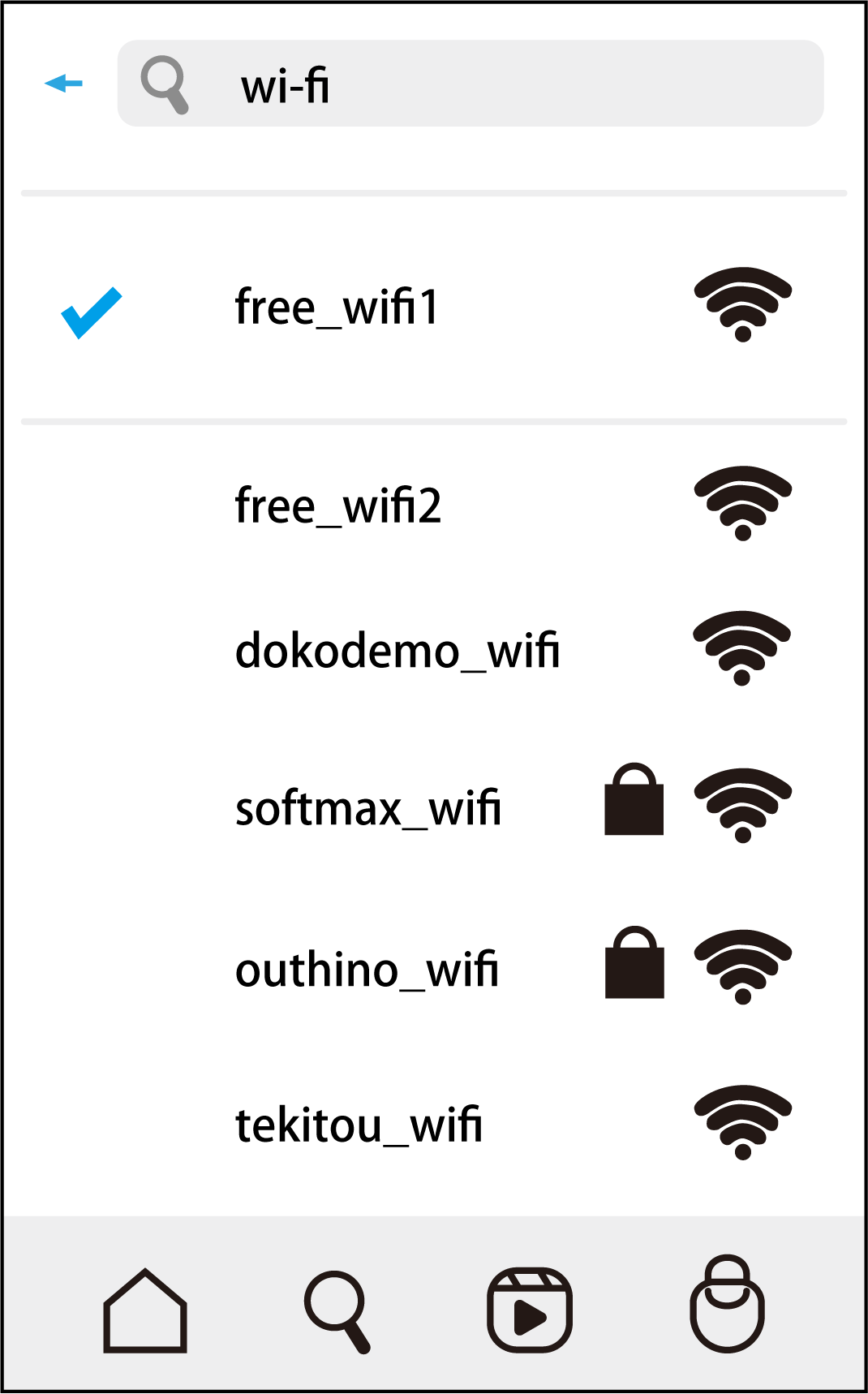Go back using the blue arrow

(64, 83)
